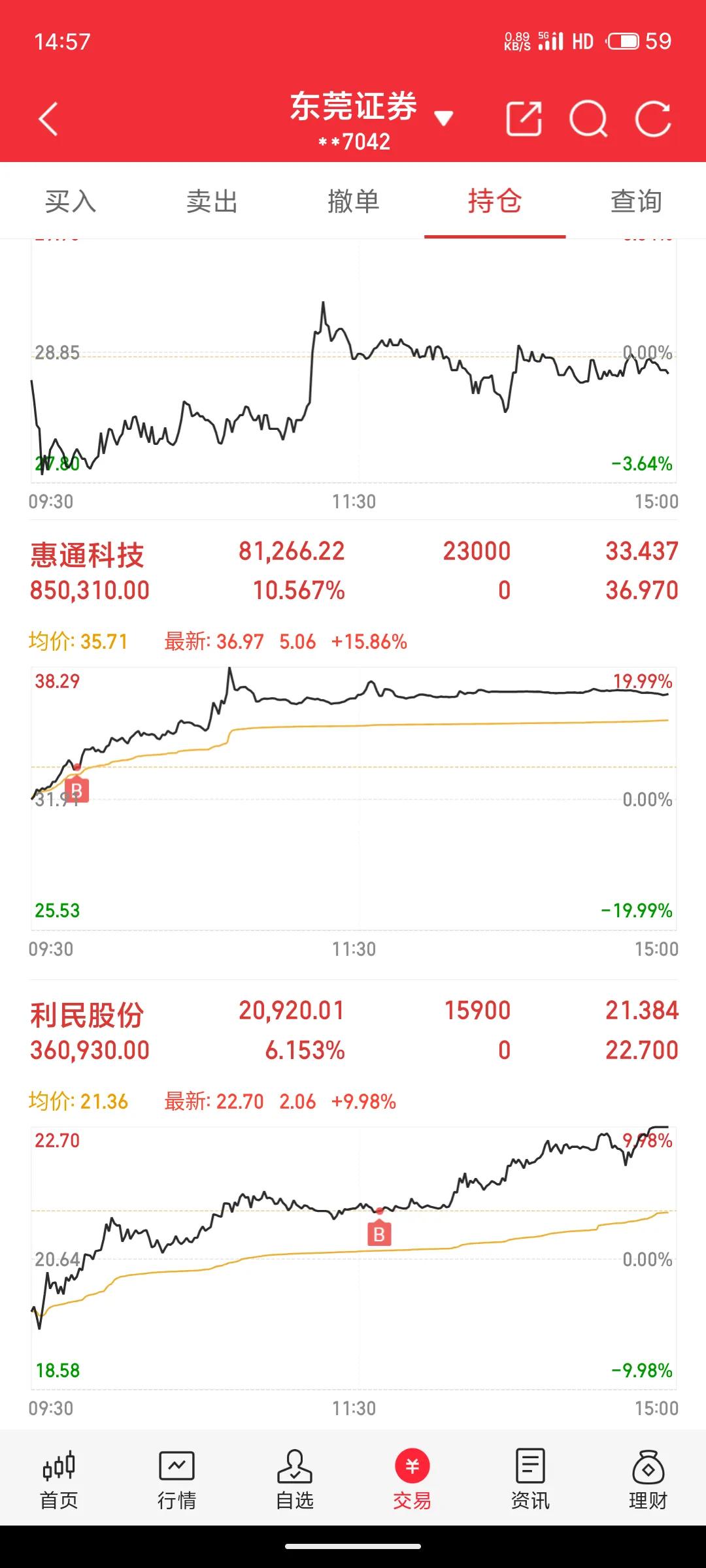Screen dimensions: 706x1568
Task: Open 理财 in bottom navigation
Action: click(647, 1479)
